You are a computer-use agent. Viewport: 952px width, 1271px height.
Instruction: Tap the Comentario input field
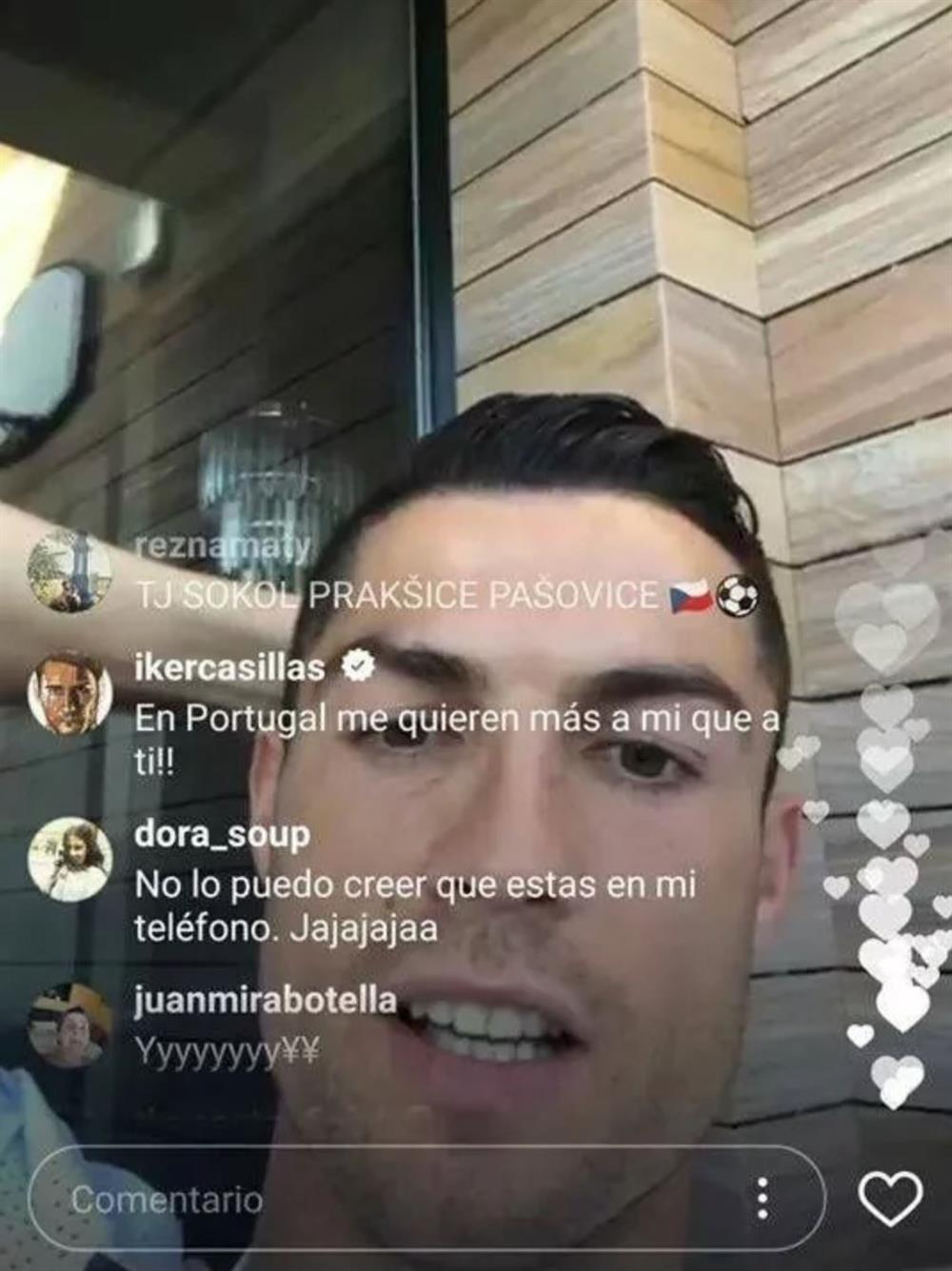[381, 1198]
